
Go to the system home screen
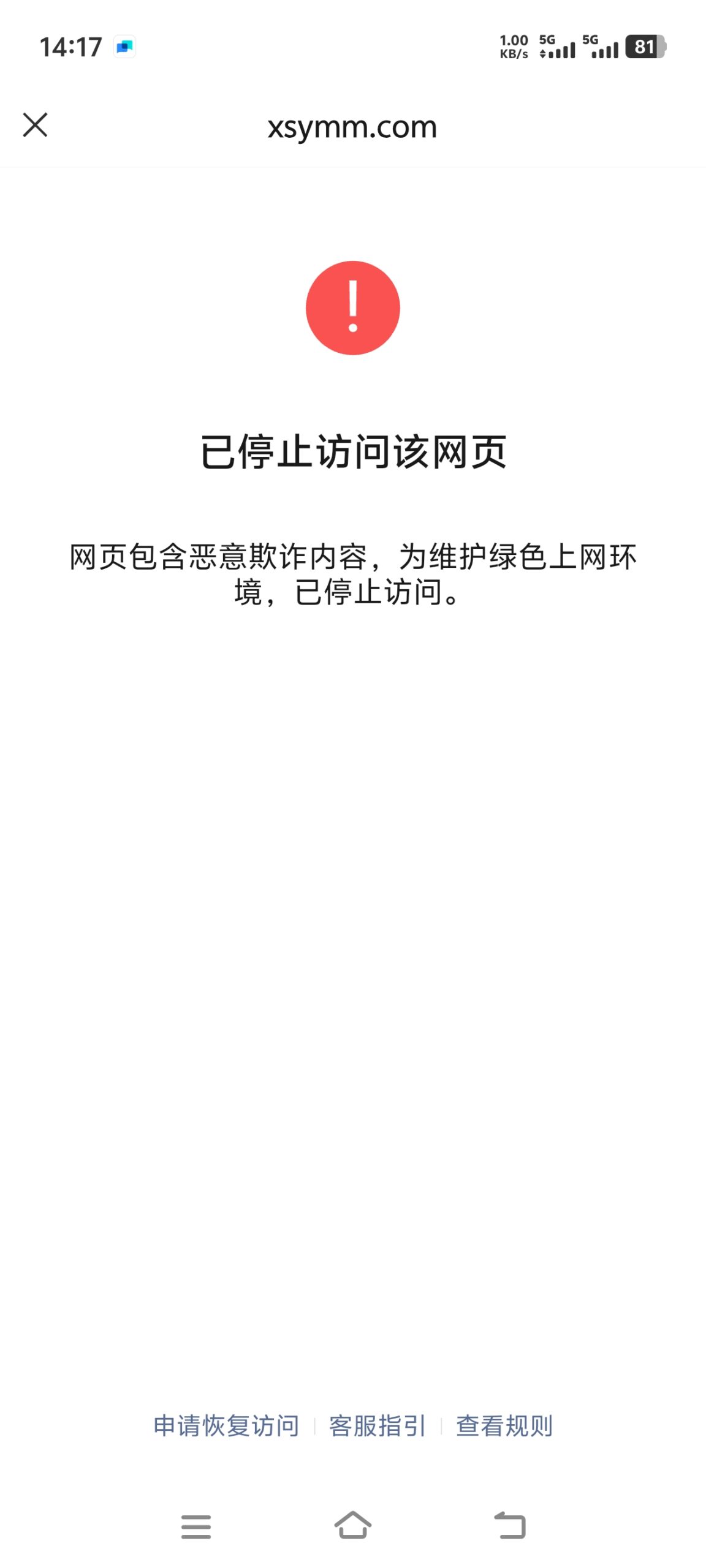[x=353, y=1525]
